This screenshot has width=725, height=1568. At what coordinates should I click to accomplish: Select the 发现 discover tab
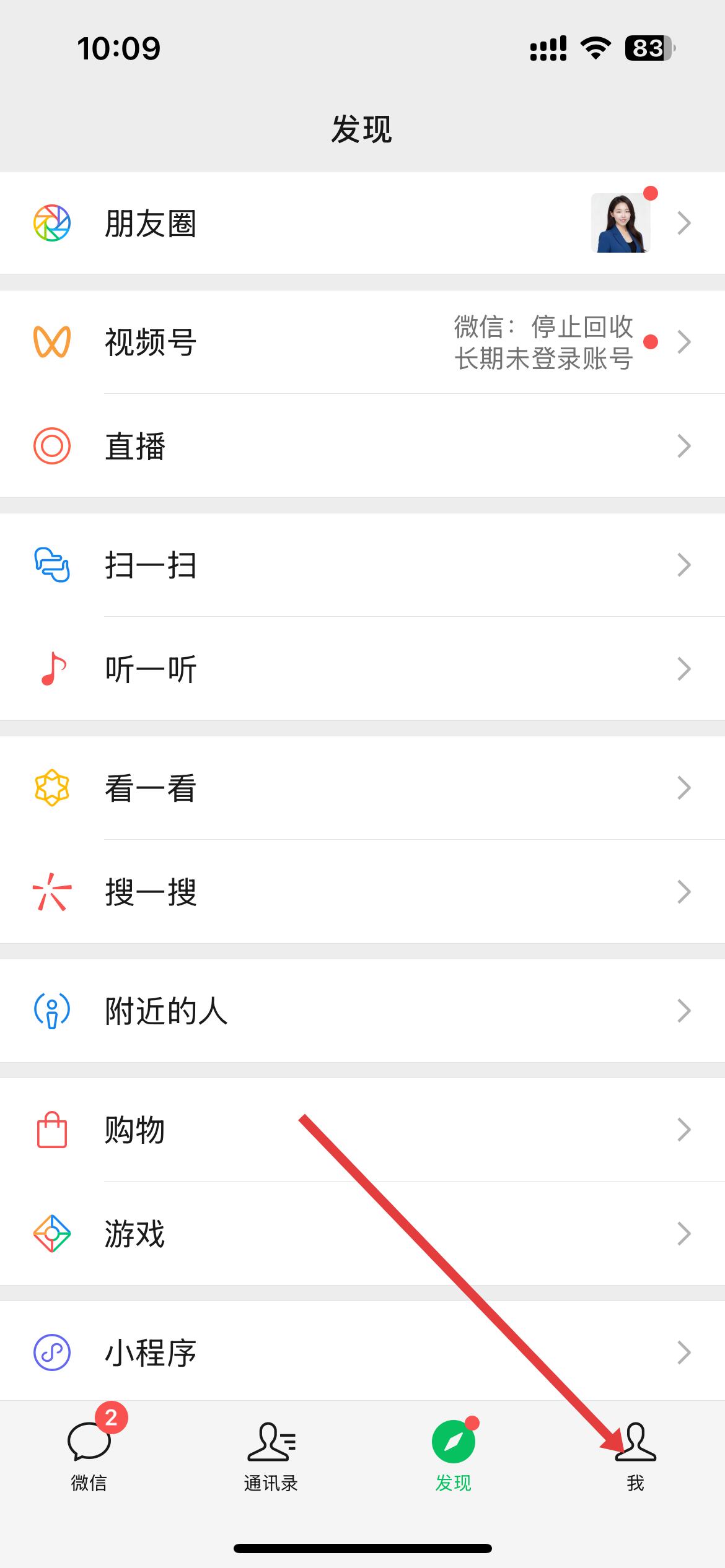(x=453, y=1455)
